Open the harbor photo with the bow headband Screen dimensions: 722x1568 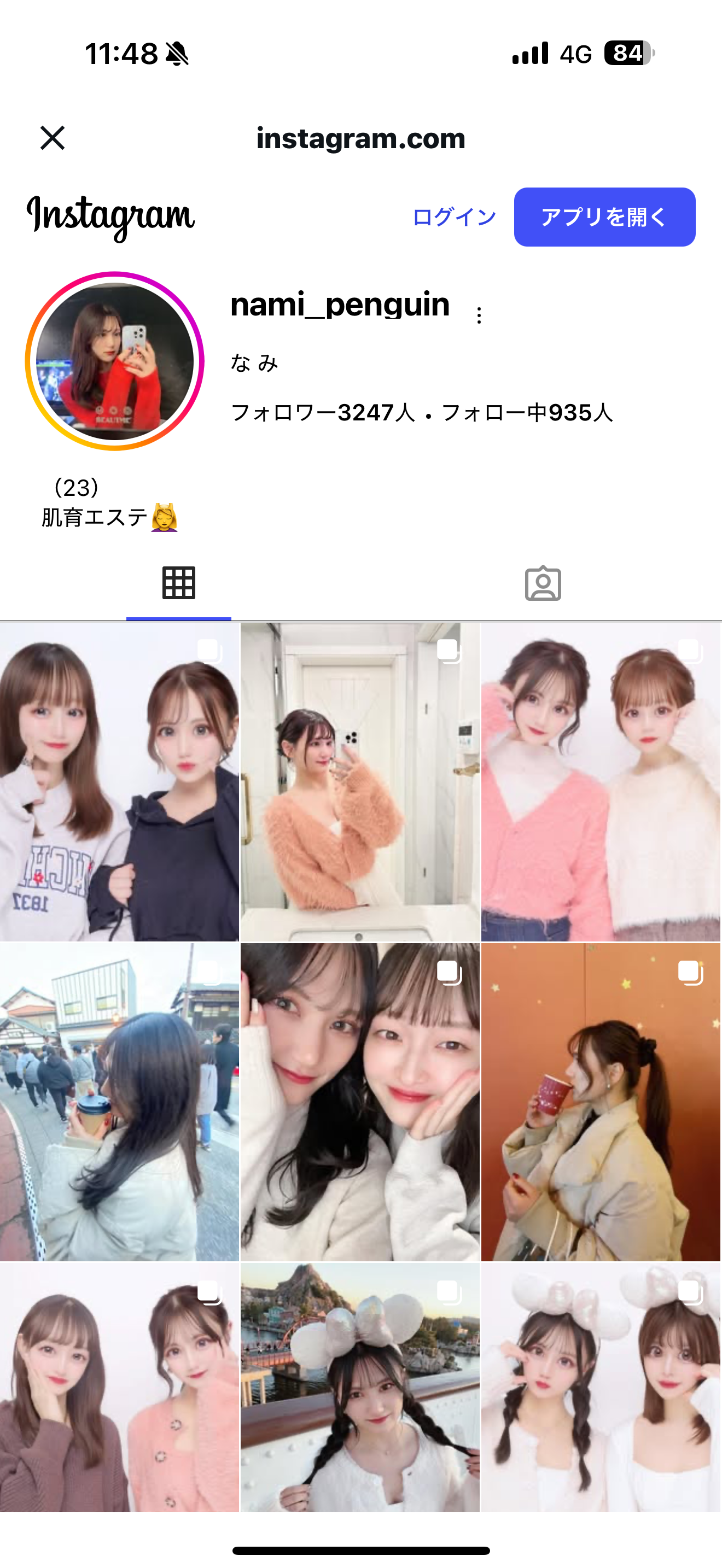(x=360, y=1388)
